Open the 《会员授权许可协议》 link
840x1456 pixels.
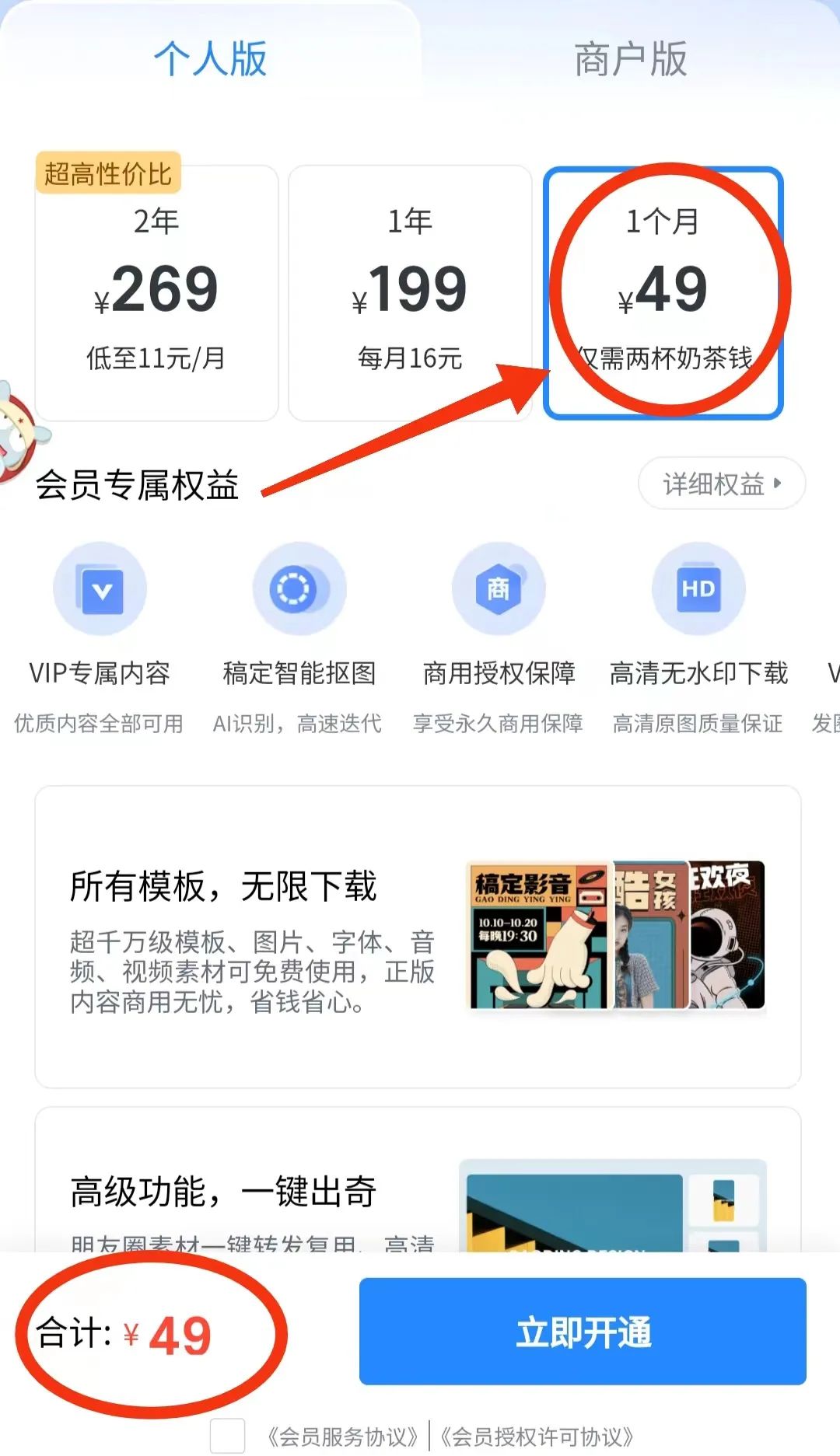pyautogui.click(x=537, y=1437)
